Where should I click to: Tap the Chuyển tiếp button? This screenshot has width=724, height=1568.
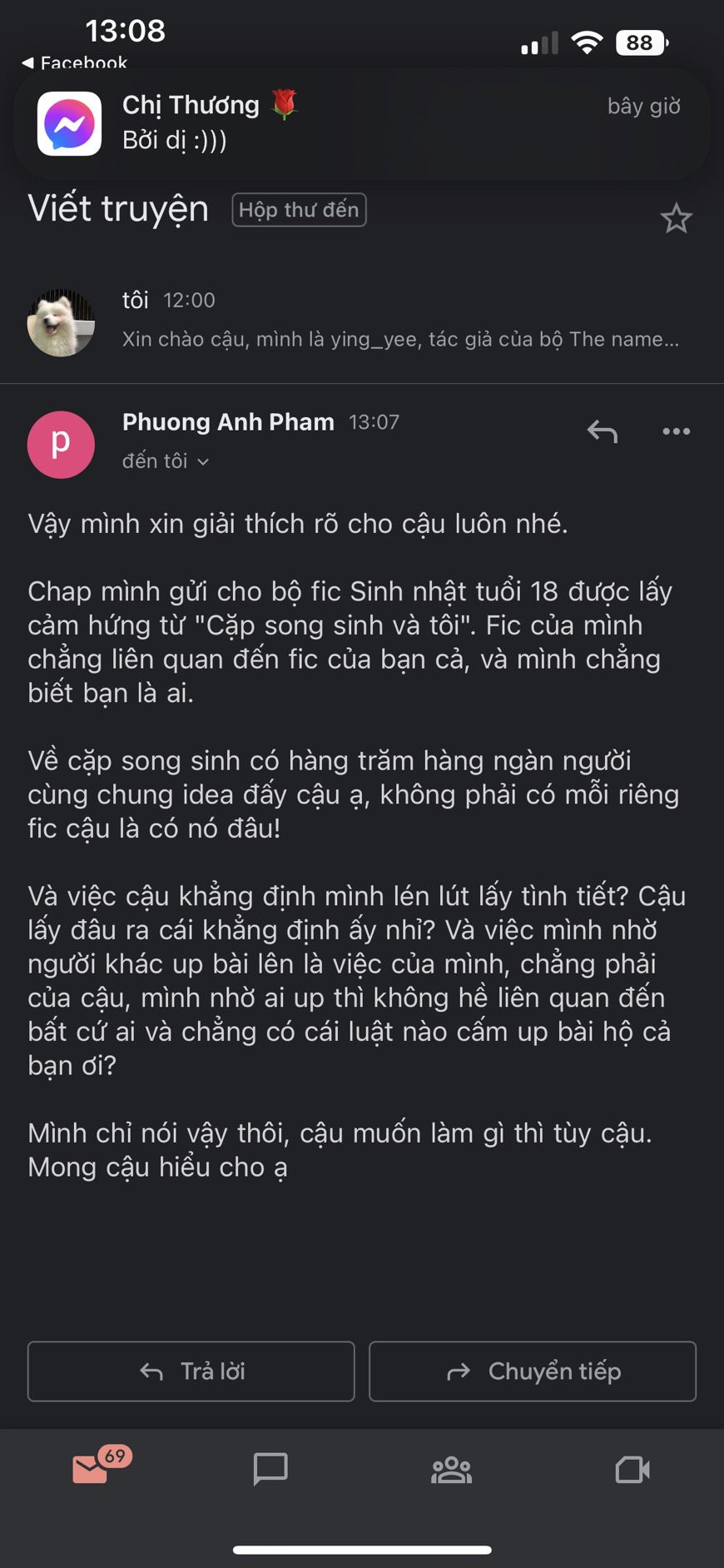click(533, 1371)
